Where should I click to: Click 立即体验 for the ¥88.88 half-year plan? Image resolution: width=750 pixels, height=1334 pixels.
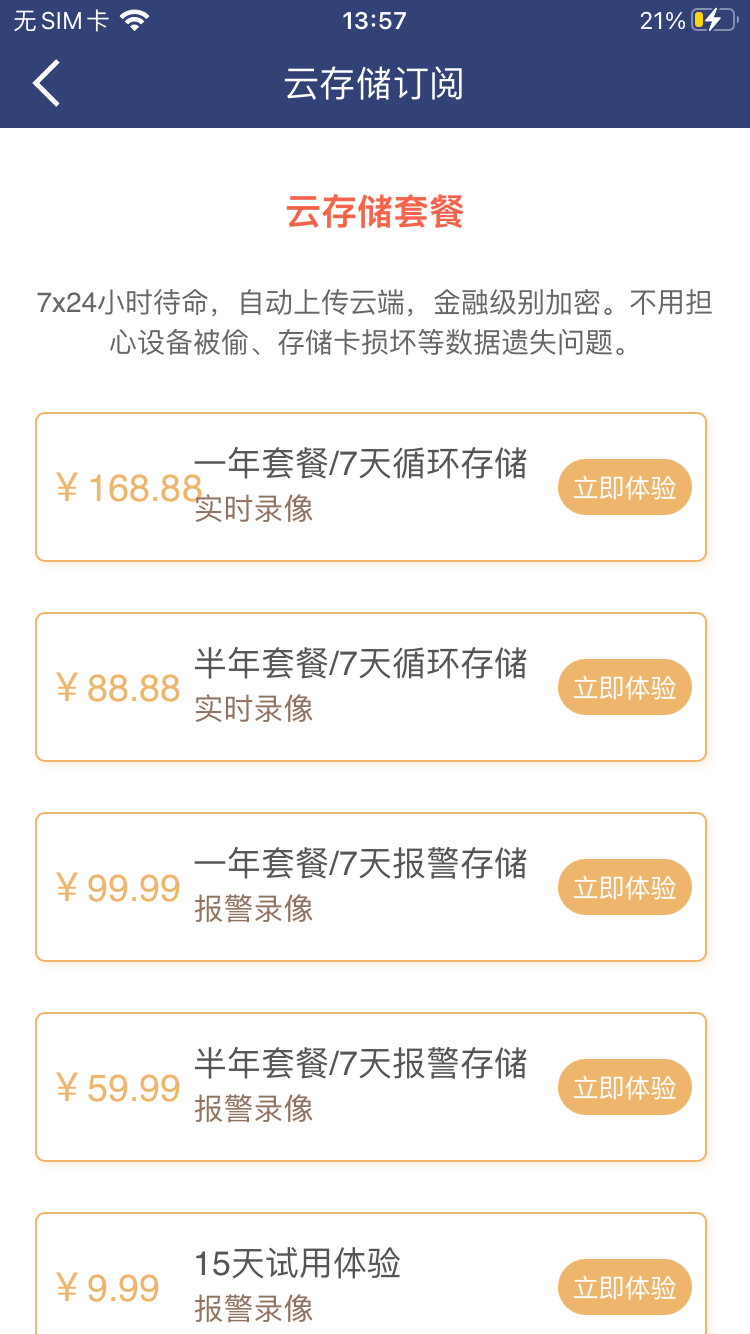624,687
